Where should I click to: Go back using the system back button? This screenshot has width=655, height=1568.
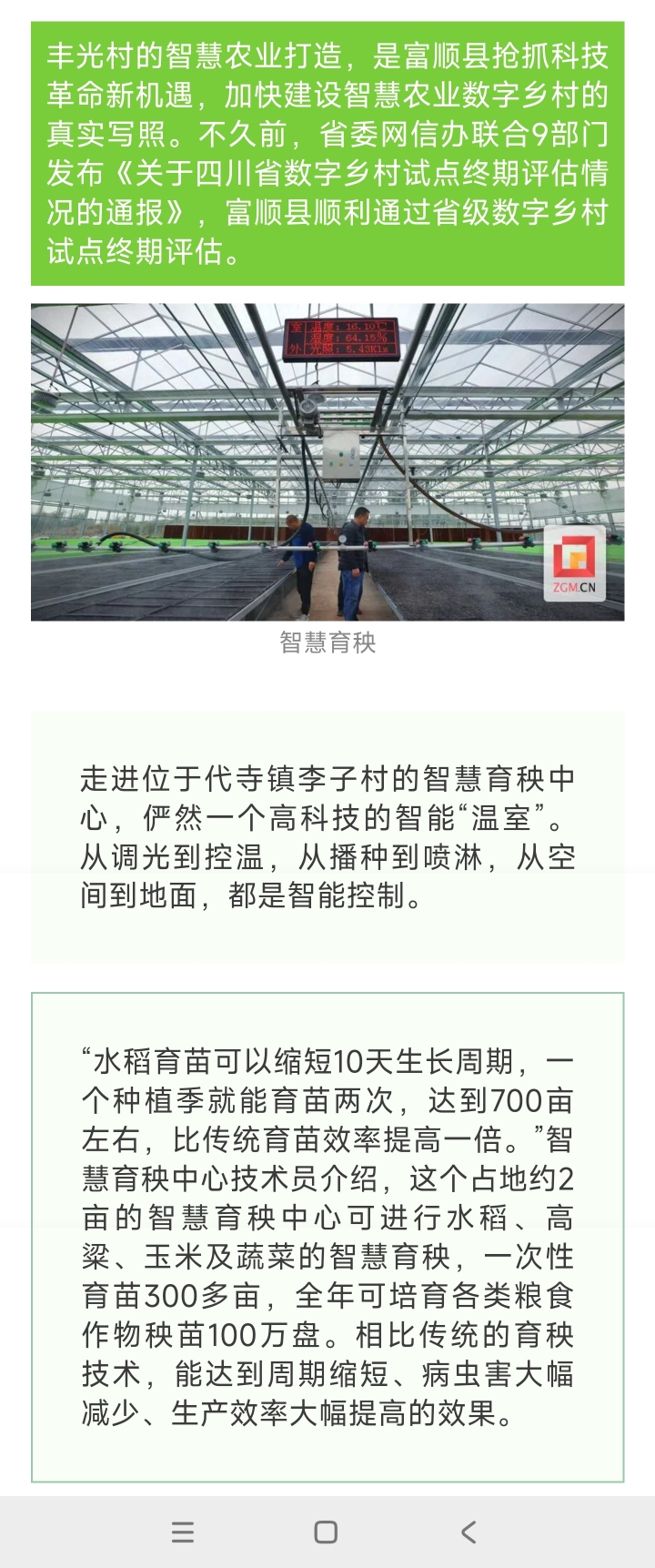click(x=469, y=1532)
